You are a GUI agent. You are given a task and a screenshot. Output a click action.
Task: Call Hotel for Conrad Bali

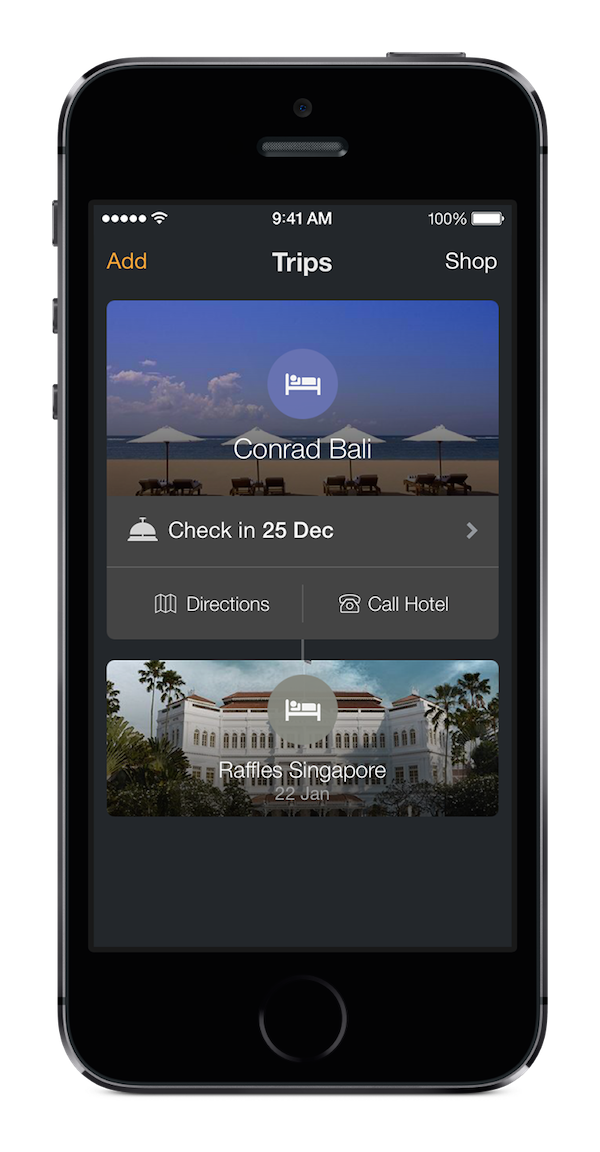tap(394, 604)
